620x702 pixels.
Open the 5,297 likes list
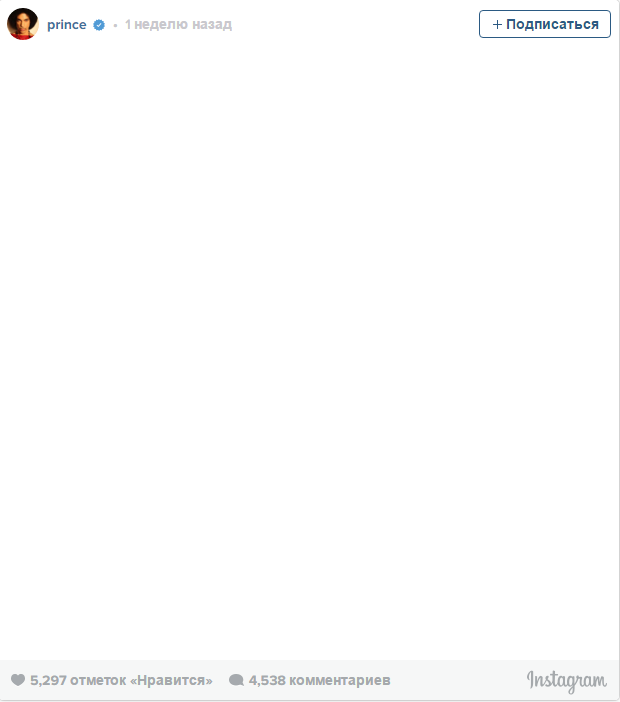tap(112, 680)
